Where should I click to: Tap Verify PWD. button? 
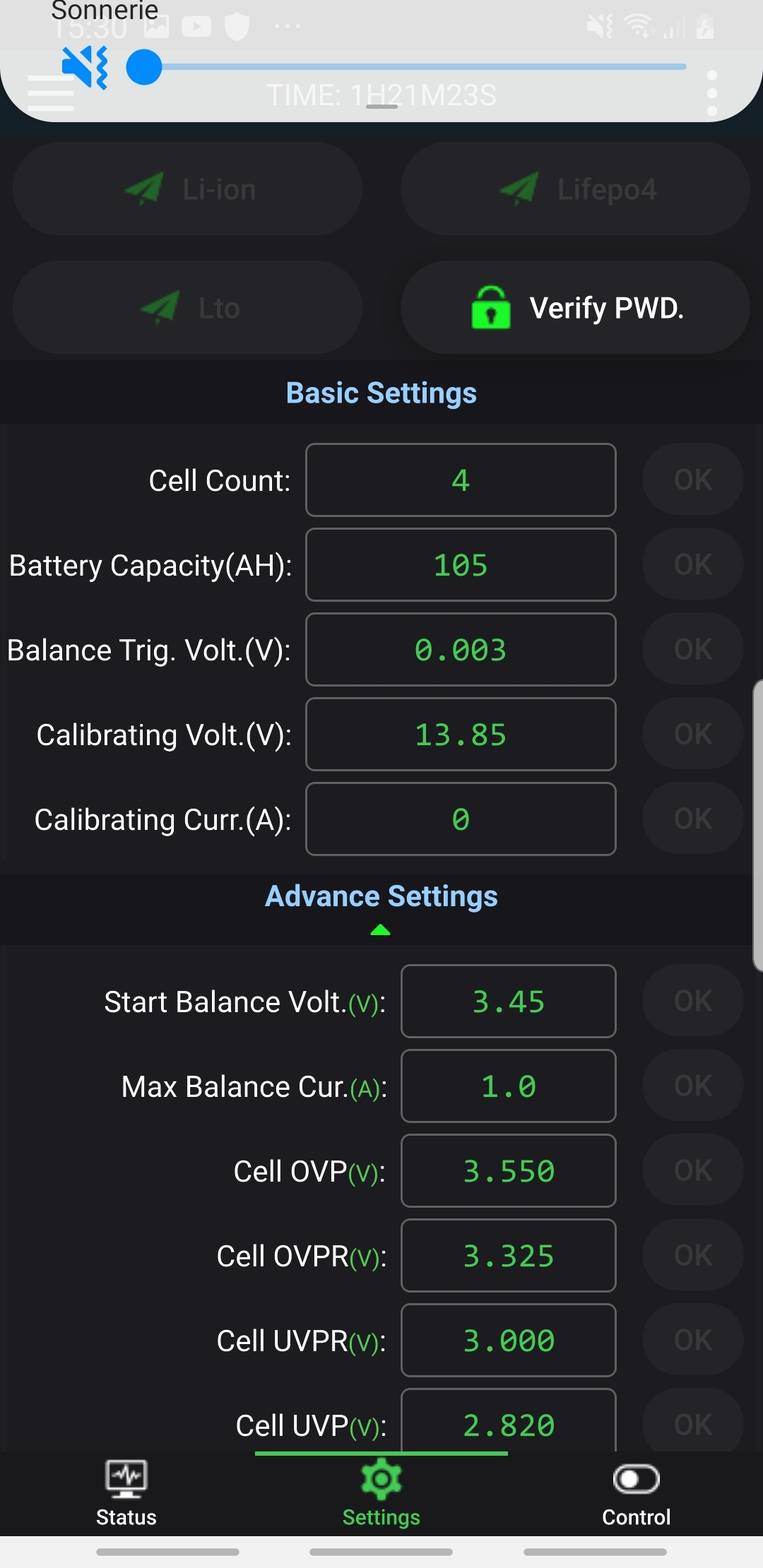point(575,307)
